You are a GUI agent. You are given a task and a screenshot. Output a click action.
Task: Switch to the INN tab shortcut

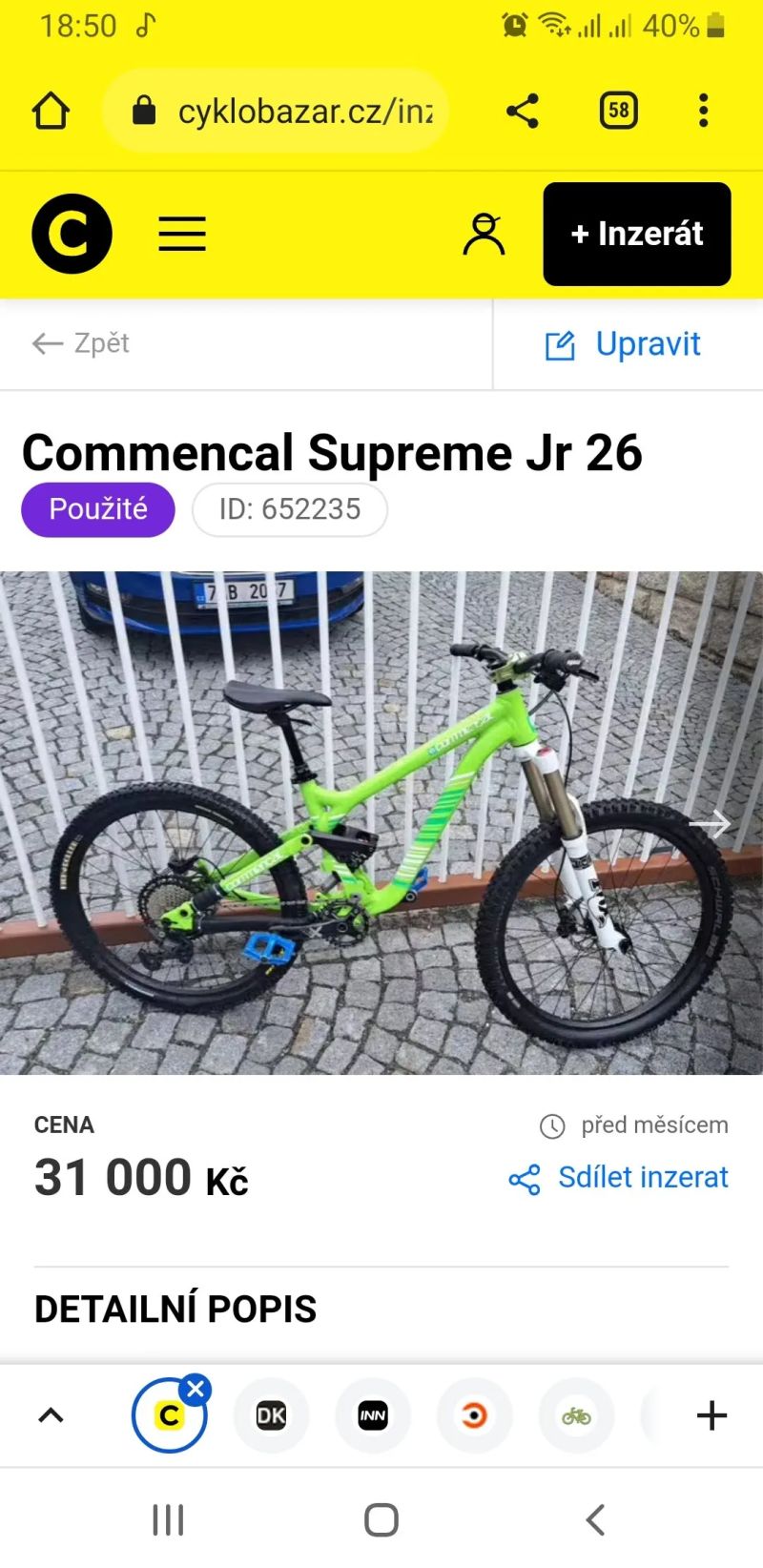372,1415
